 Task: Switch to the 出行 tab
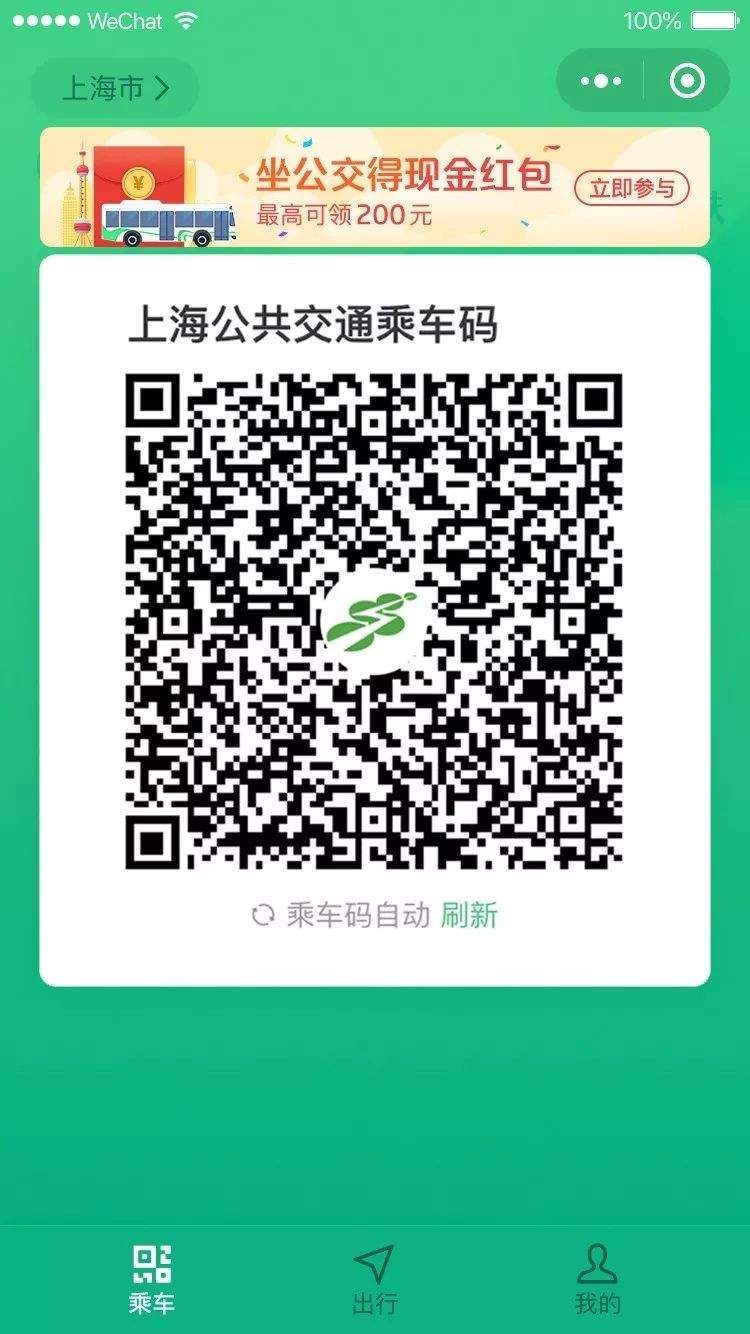click(374, 1278)
